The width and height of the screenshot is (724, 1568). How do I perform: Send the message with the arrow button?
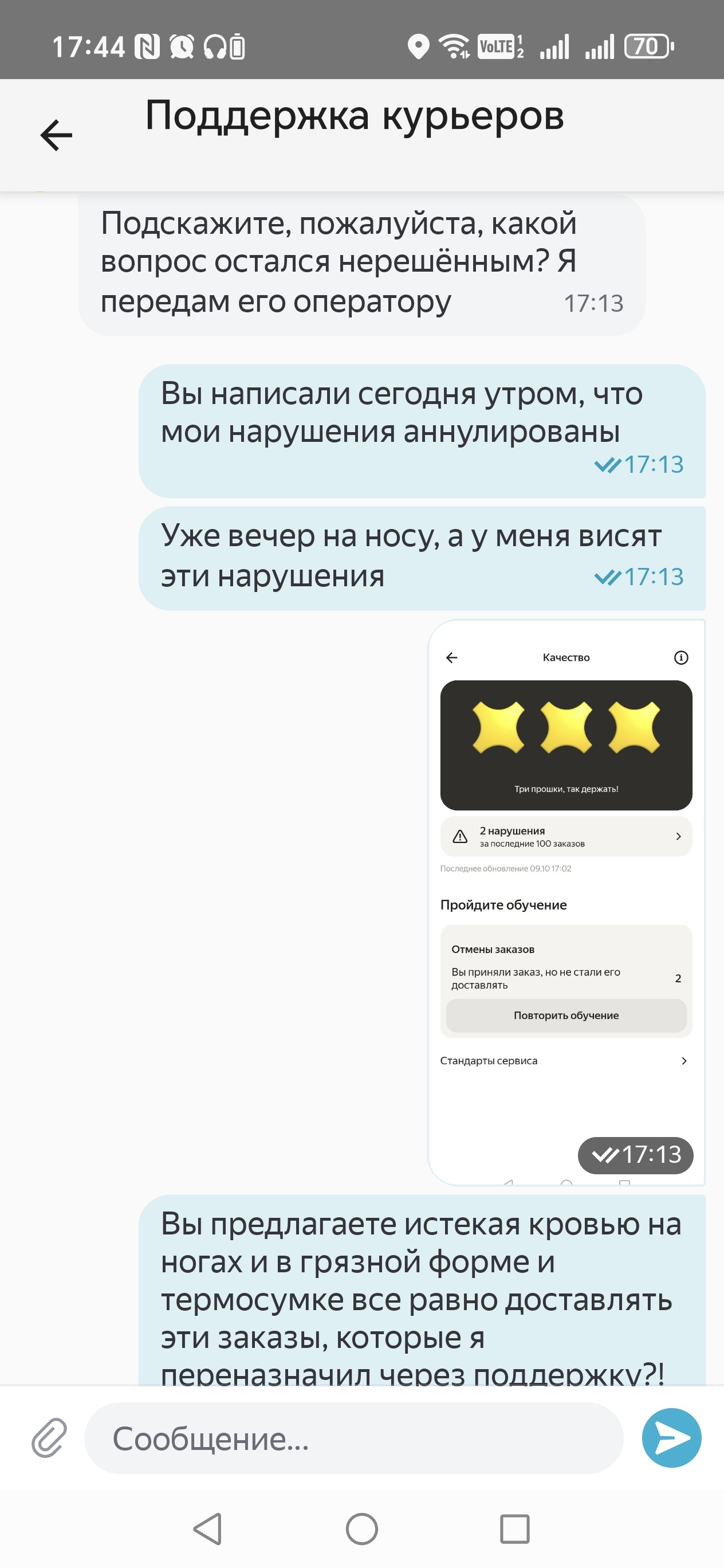click(671, 1438)
